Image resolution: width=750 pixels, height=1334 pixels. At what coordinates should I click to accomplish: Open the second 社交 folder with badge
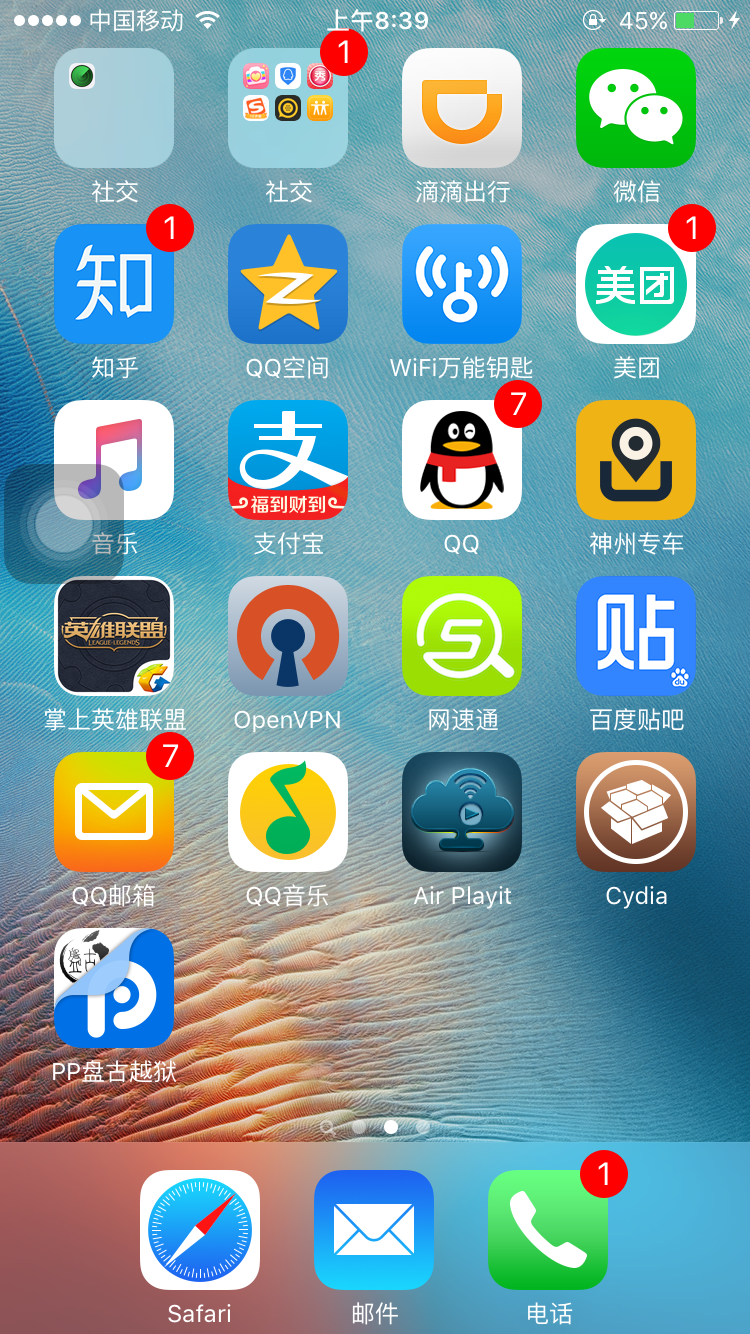pos(288,108)
